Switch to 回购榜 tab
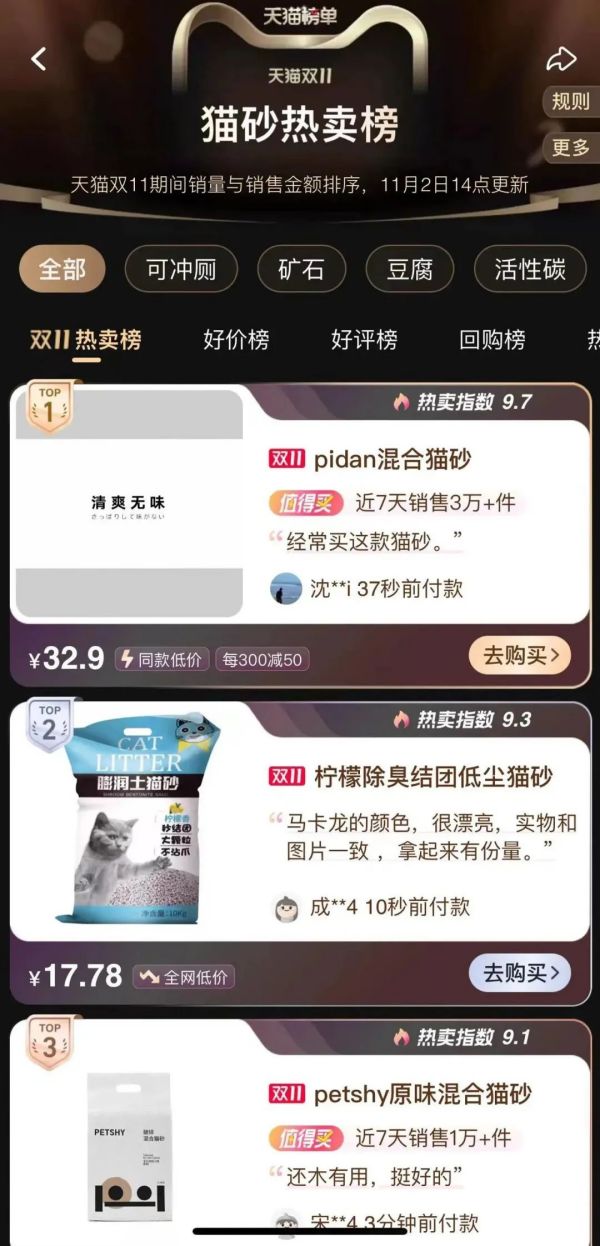 (492, 340)
